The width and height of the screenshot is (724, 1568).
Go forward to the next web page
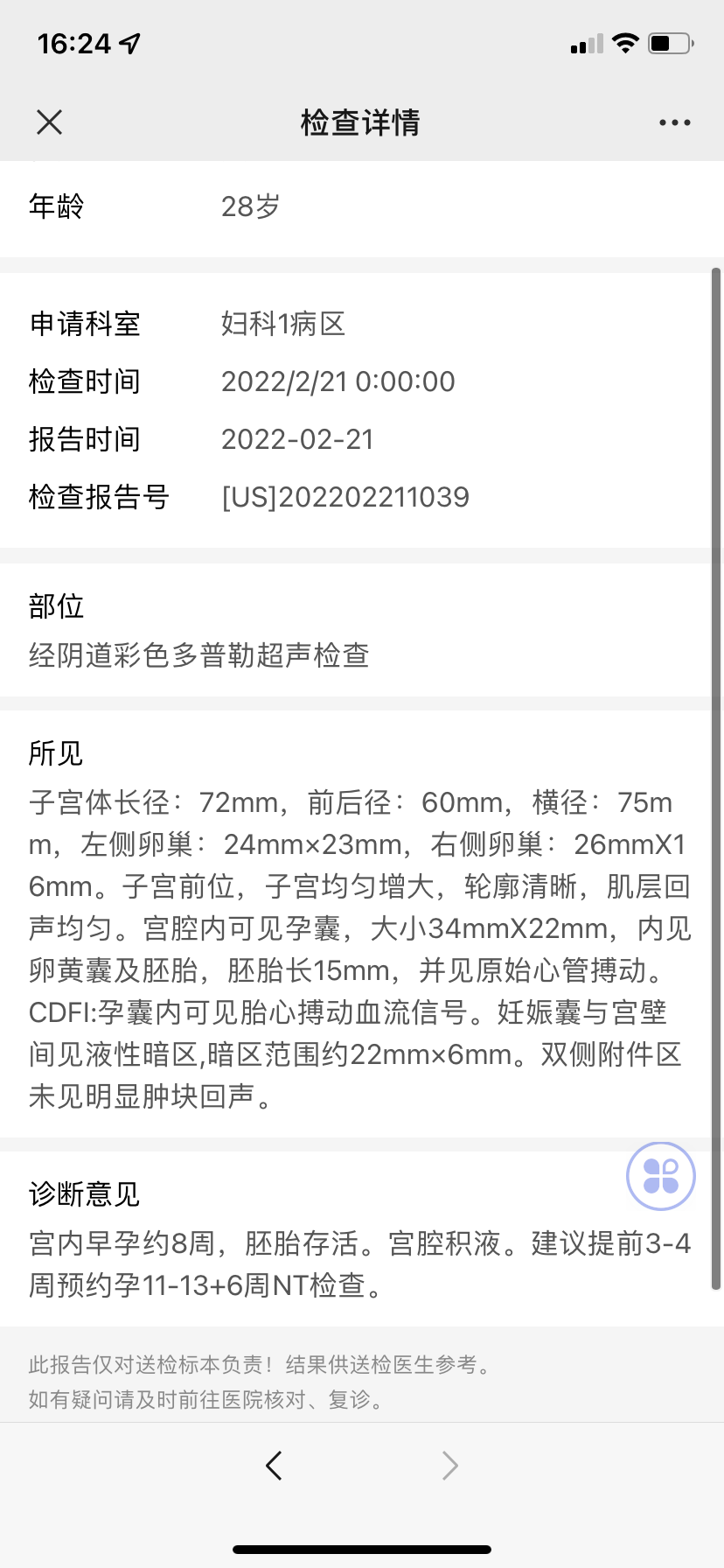point(449,1465)
